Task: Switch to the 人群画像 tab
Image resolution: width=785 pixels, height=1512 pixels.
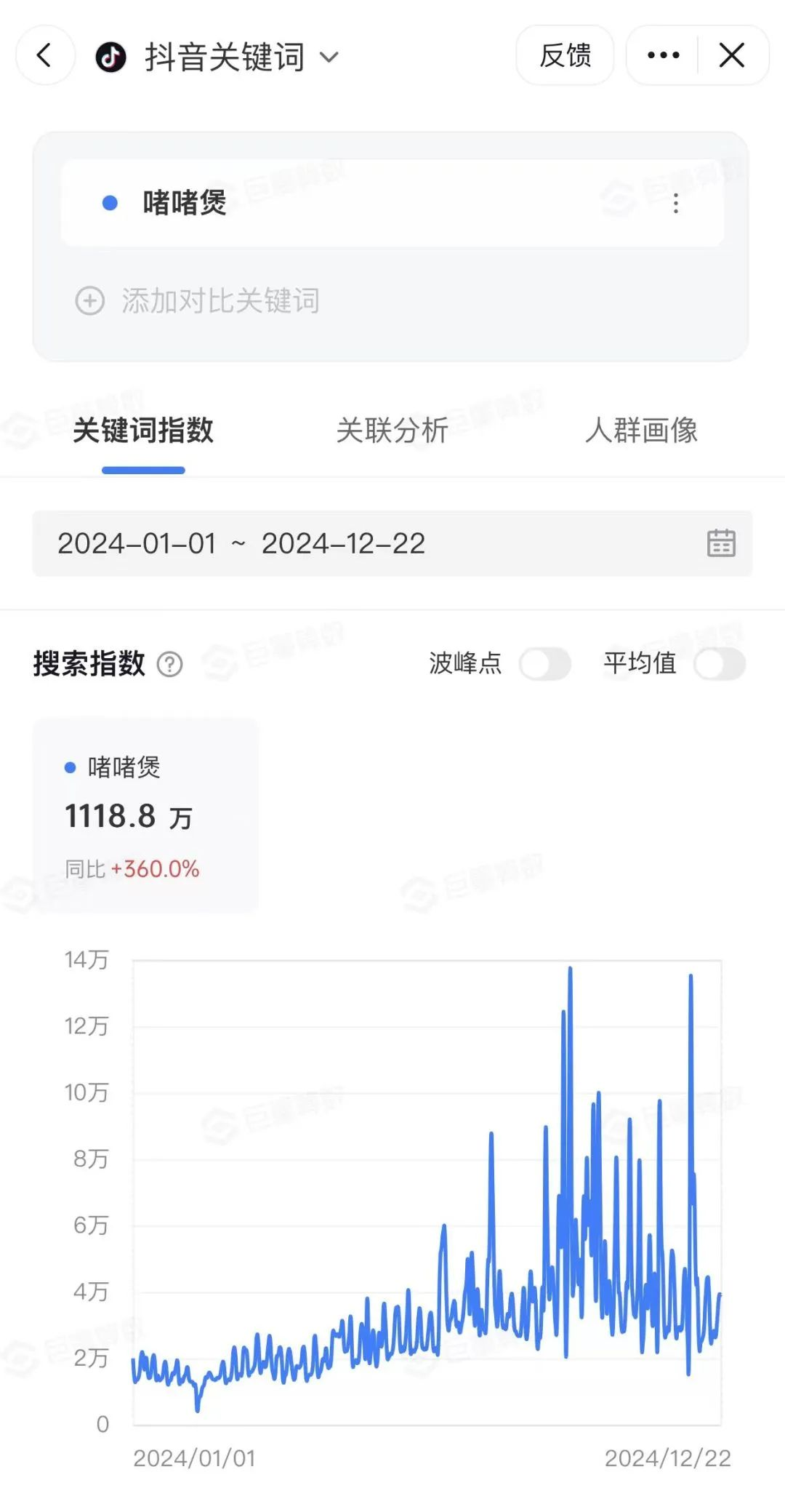Action: (641, 430)
